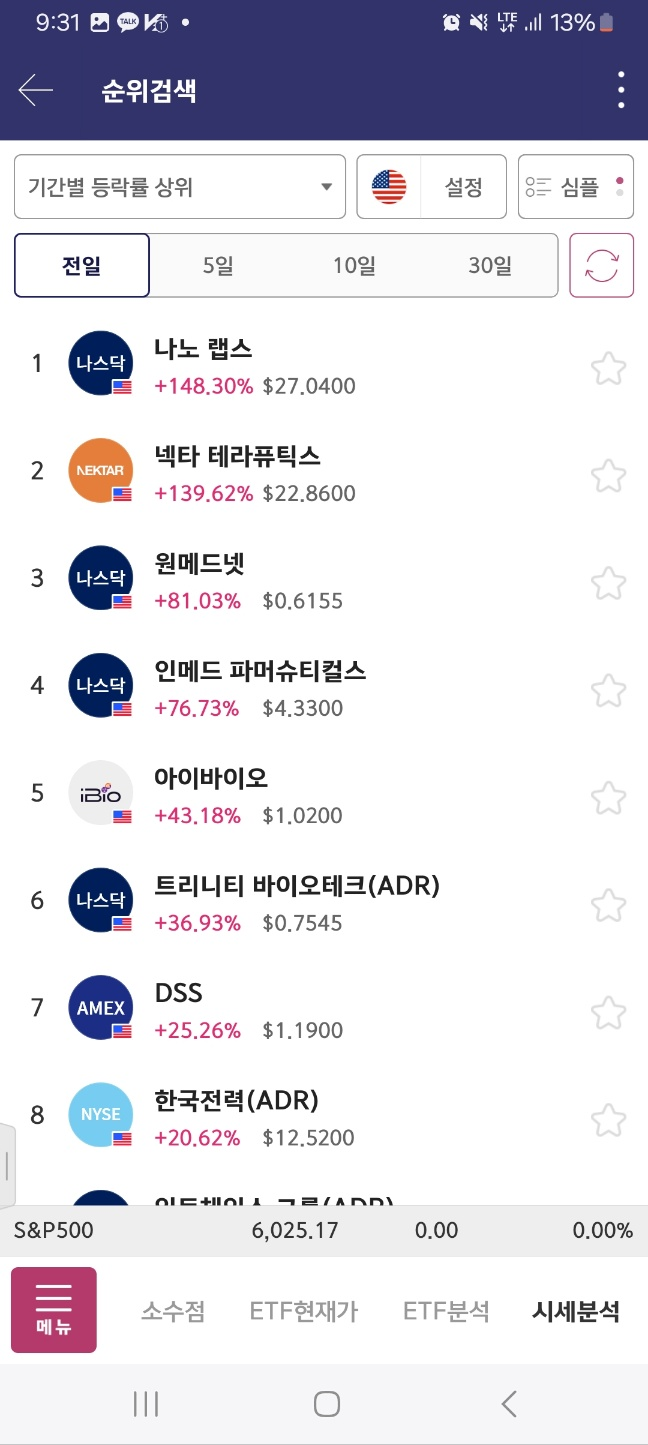Open 설정 with the US flag
The width and height of the screenshot is (648, 1445).
coord(432,186)
